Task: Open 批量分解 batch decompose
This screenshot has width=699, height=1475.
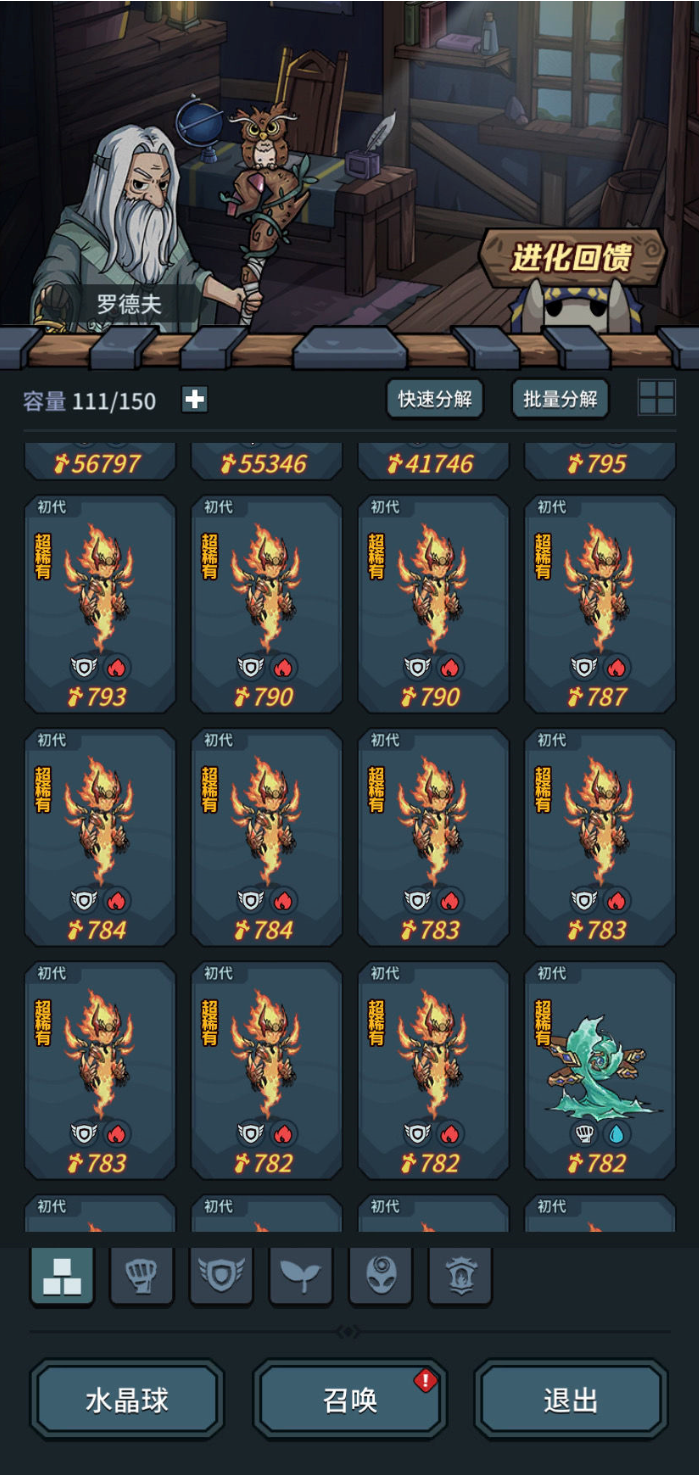Action: click(x=560, y=399)
